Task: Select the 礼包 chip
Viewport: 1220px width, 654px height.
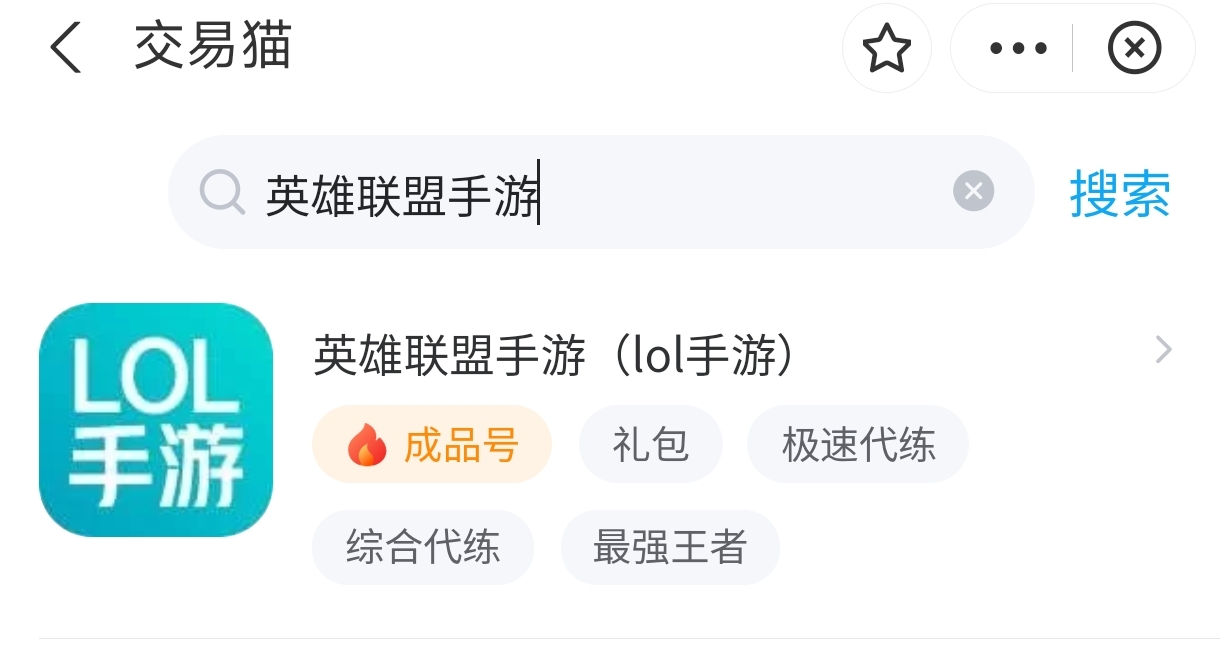Action: 651,445
